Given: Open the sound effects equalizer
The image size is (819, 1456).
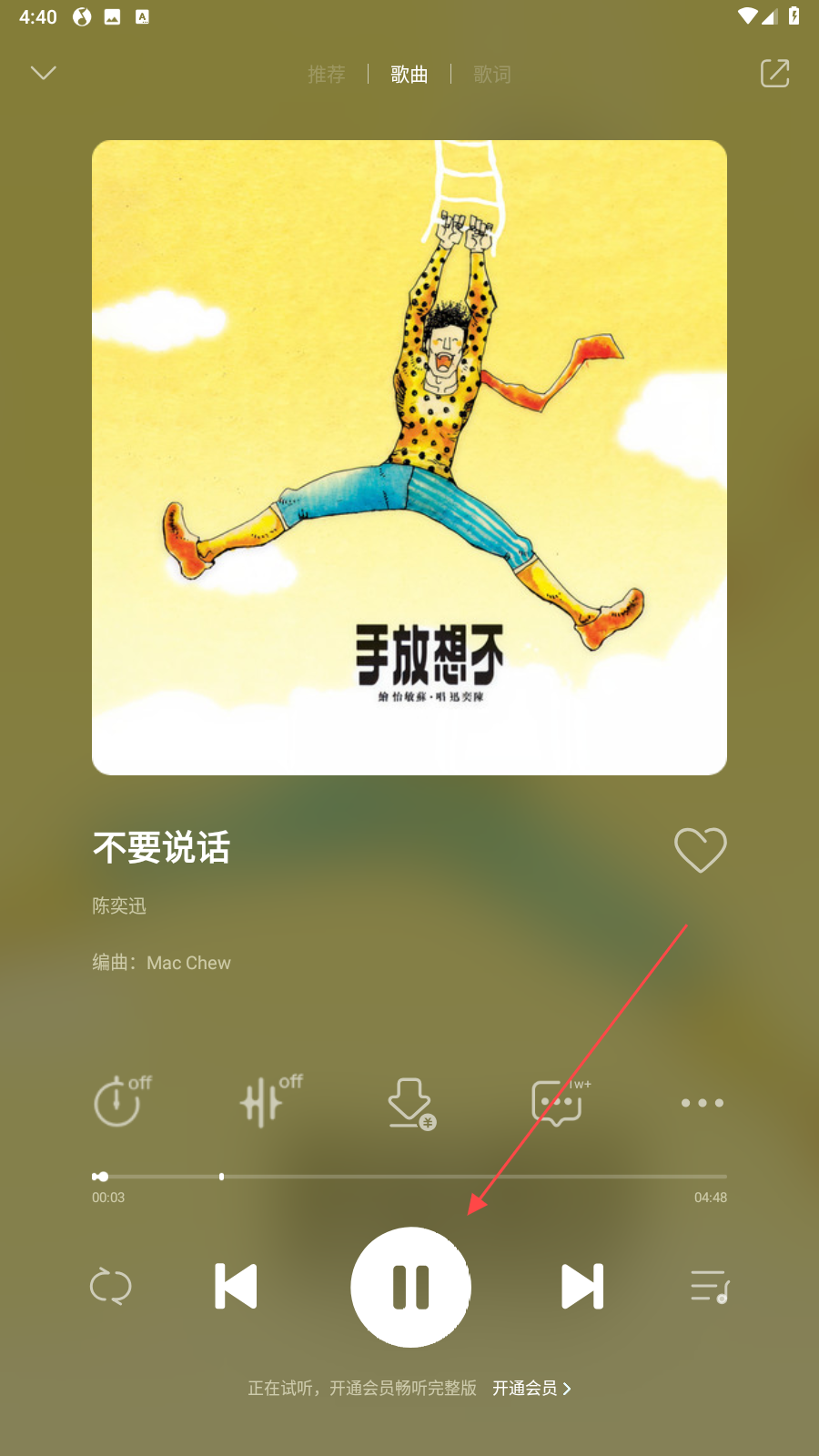Looking at the screenshot, I should pyautogui.click(x=267, y=1102).
